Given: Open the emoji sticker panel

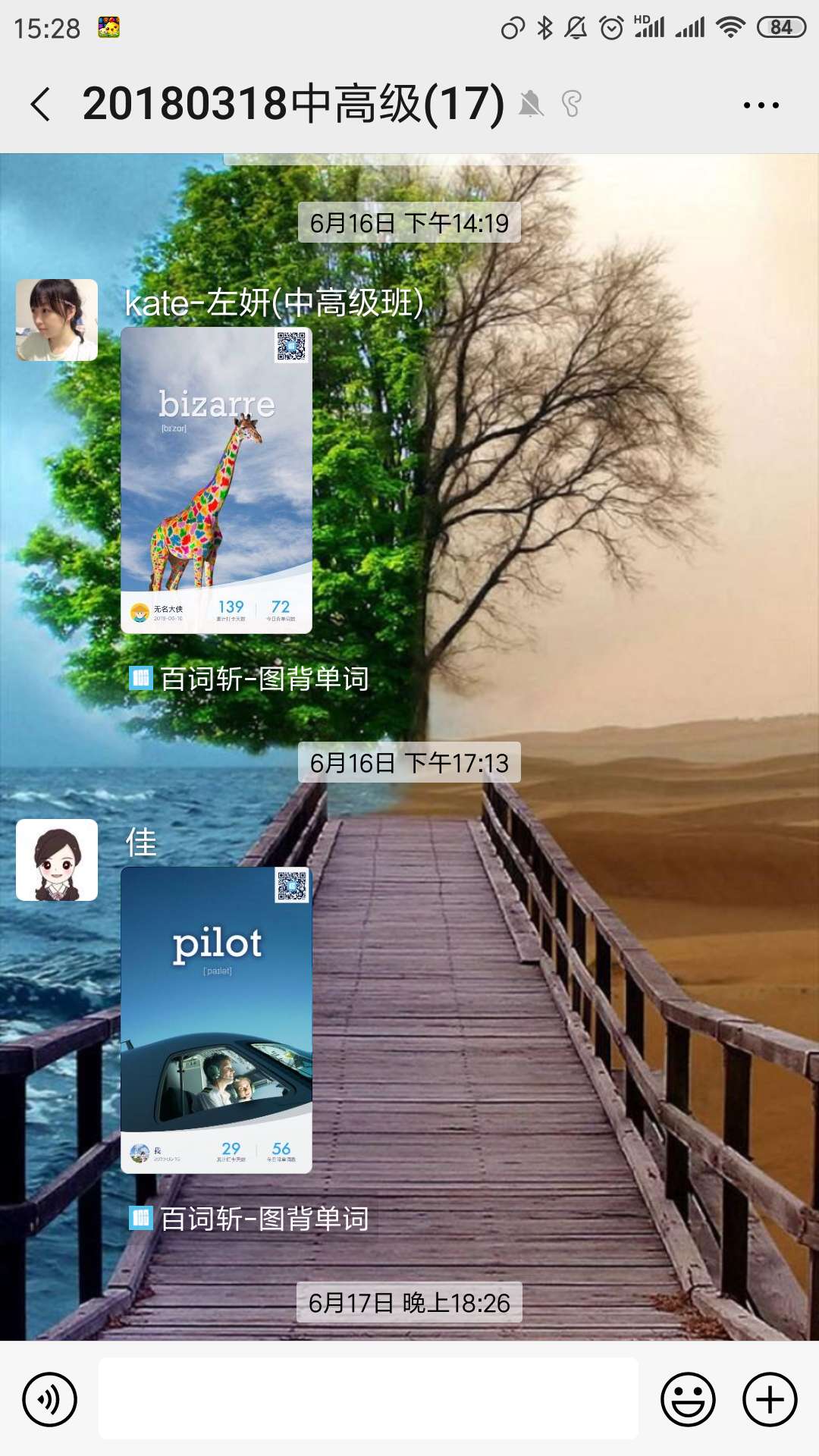Looking at the screenshot, I should click(x=688, y=1399).
